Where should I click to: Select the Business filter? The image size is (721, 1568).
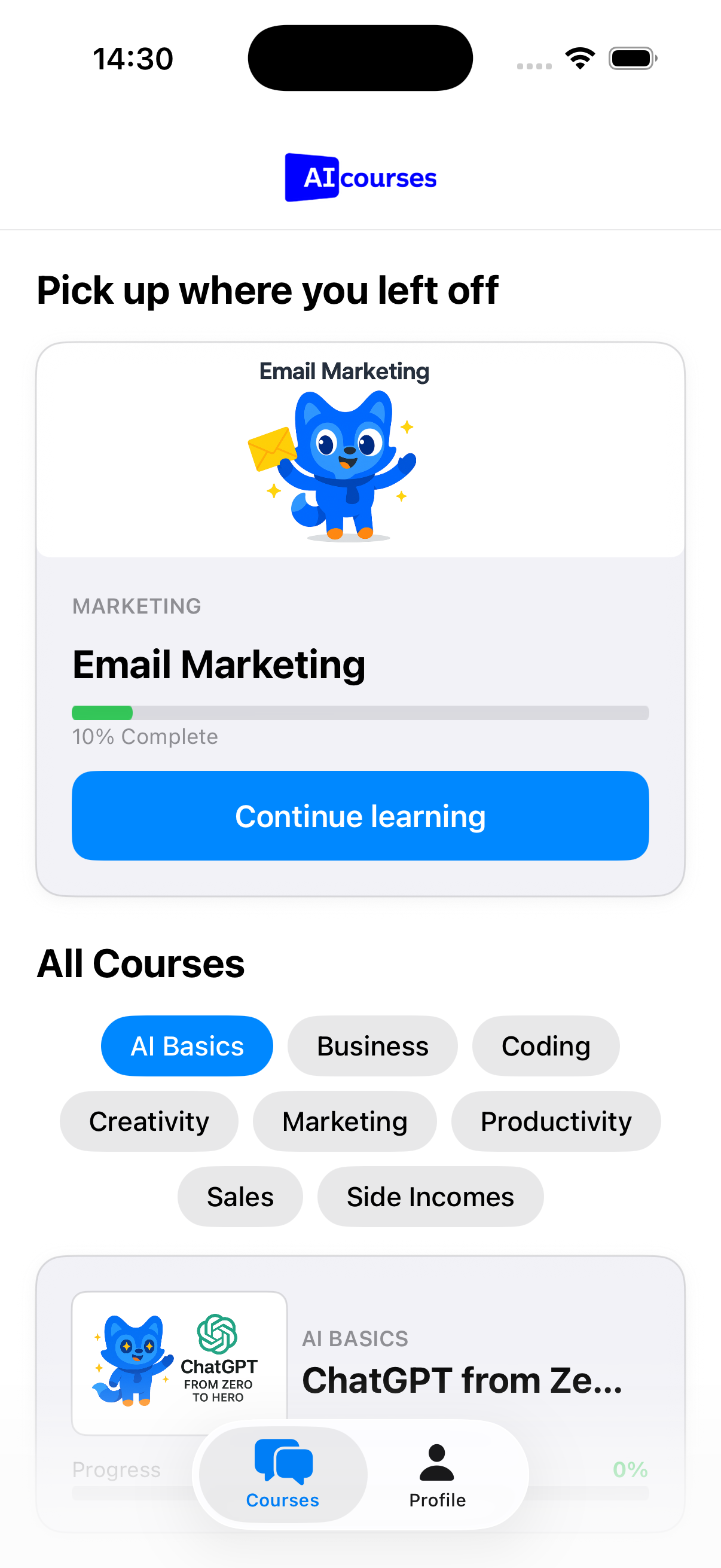(372, 1045)
